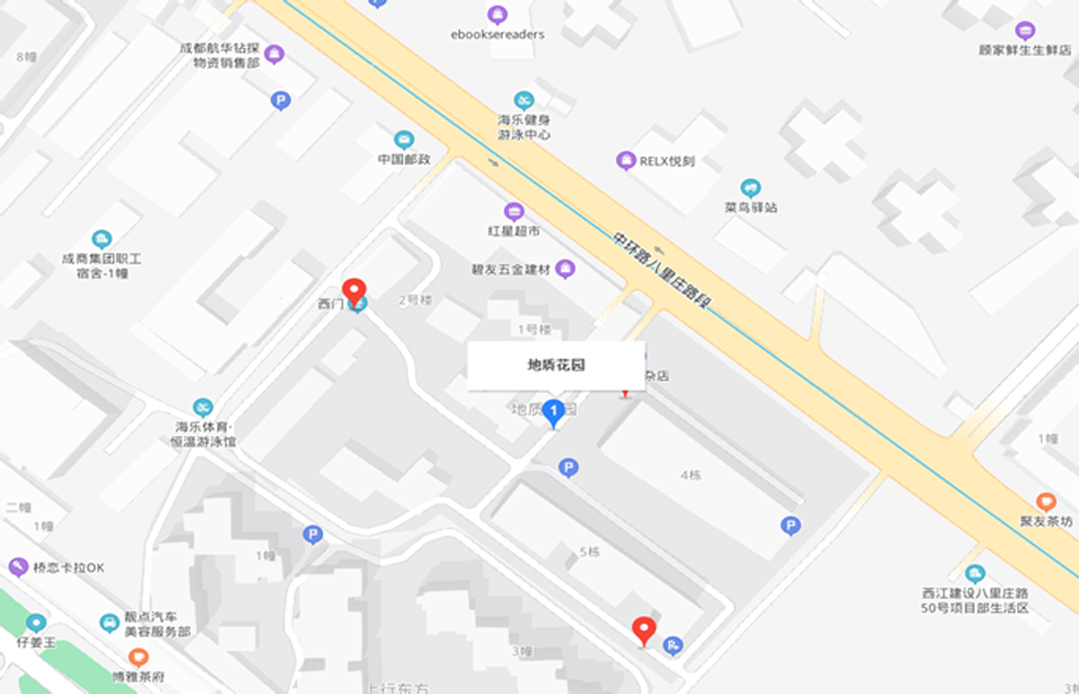Open the 海乐体育·恒温游泳馆 marker
This screenshot has height=694, width=1079.
pos(203,407)
